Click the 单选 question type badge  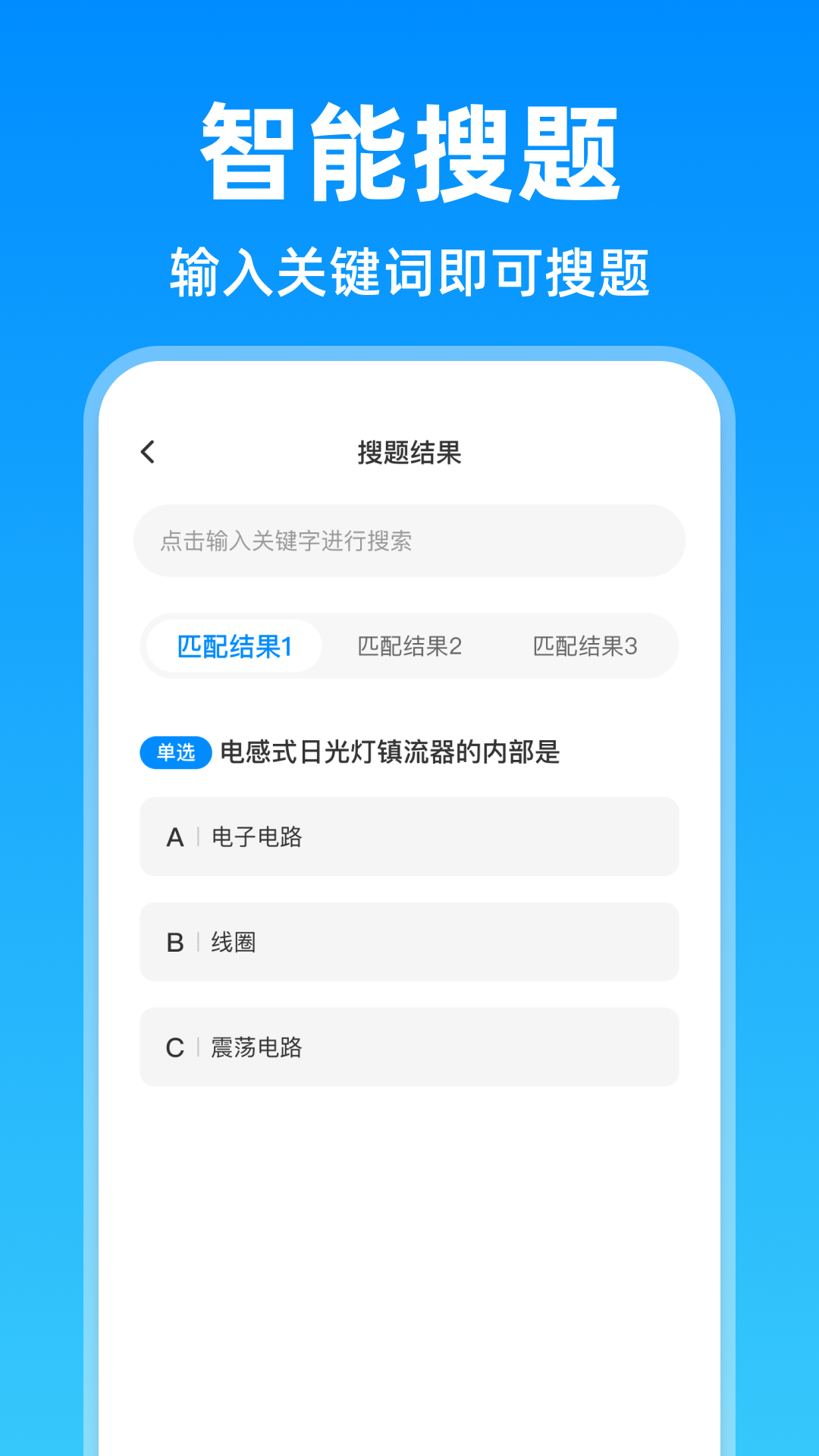176,752
